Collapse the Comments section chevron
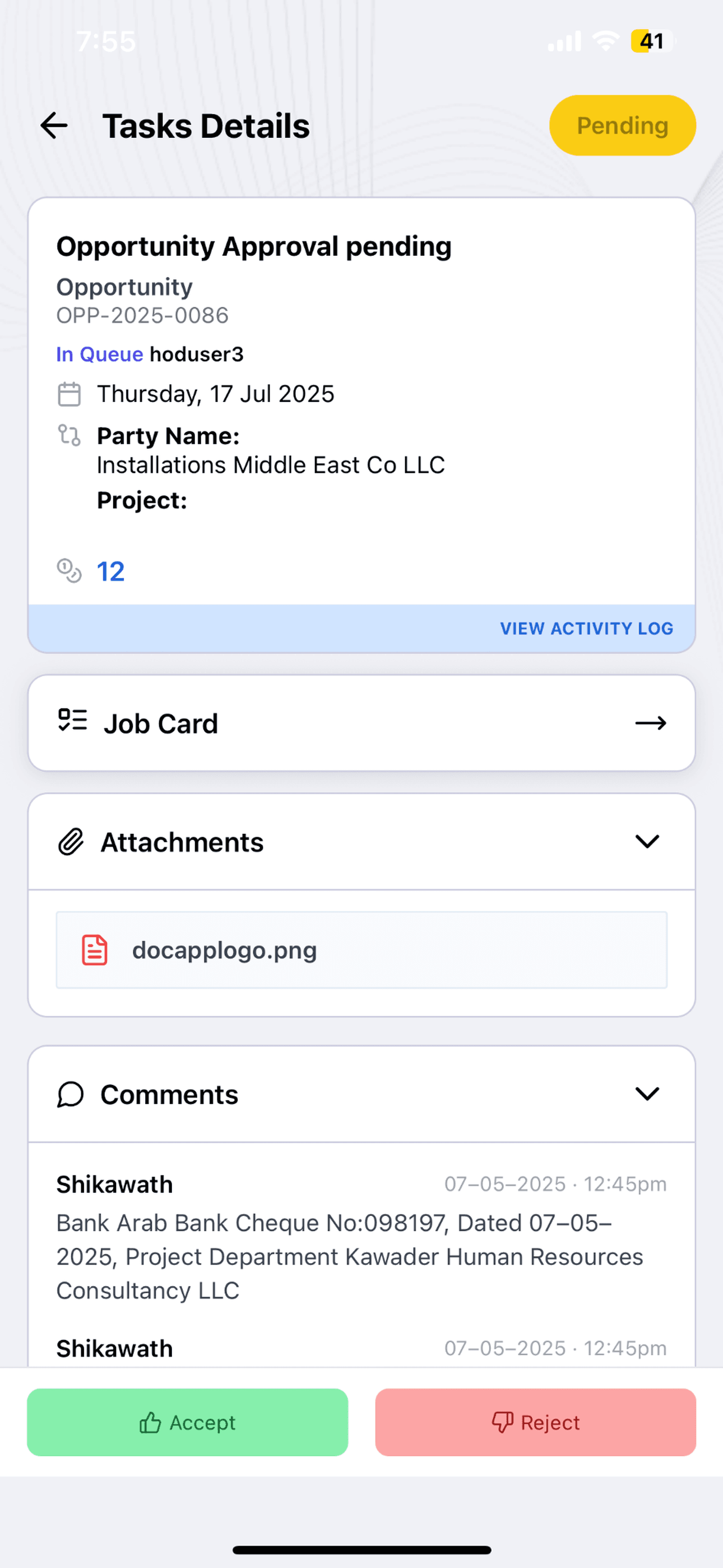 click(647, 1094)
